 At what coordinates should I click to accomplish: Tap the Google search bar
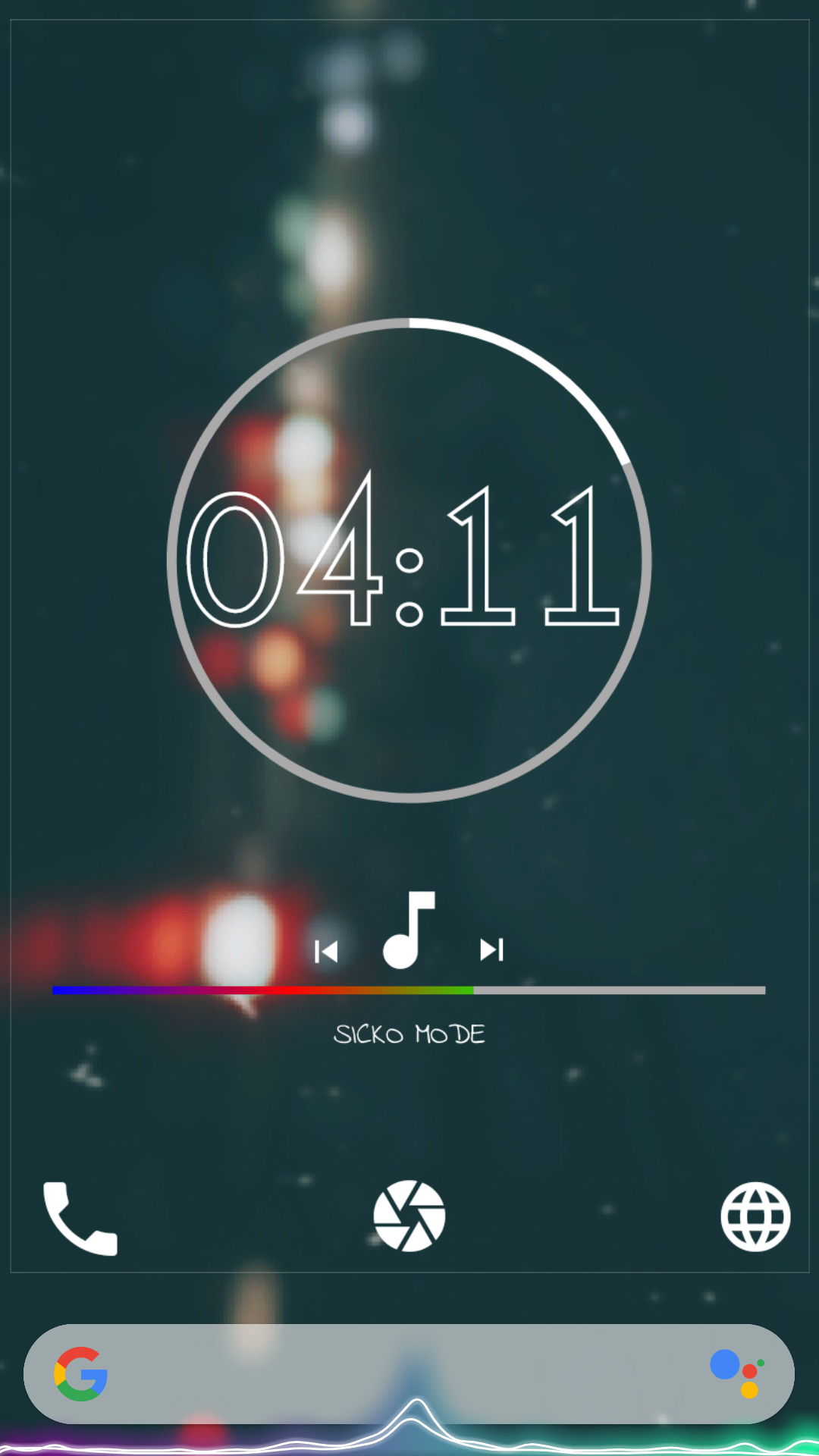point(394,1373)
